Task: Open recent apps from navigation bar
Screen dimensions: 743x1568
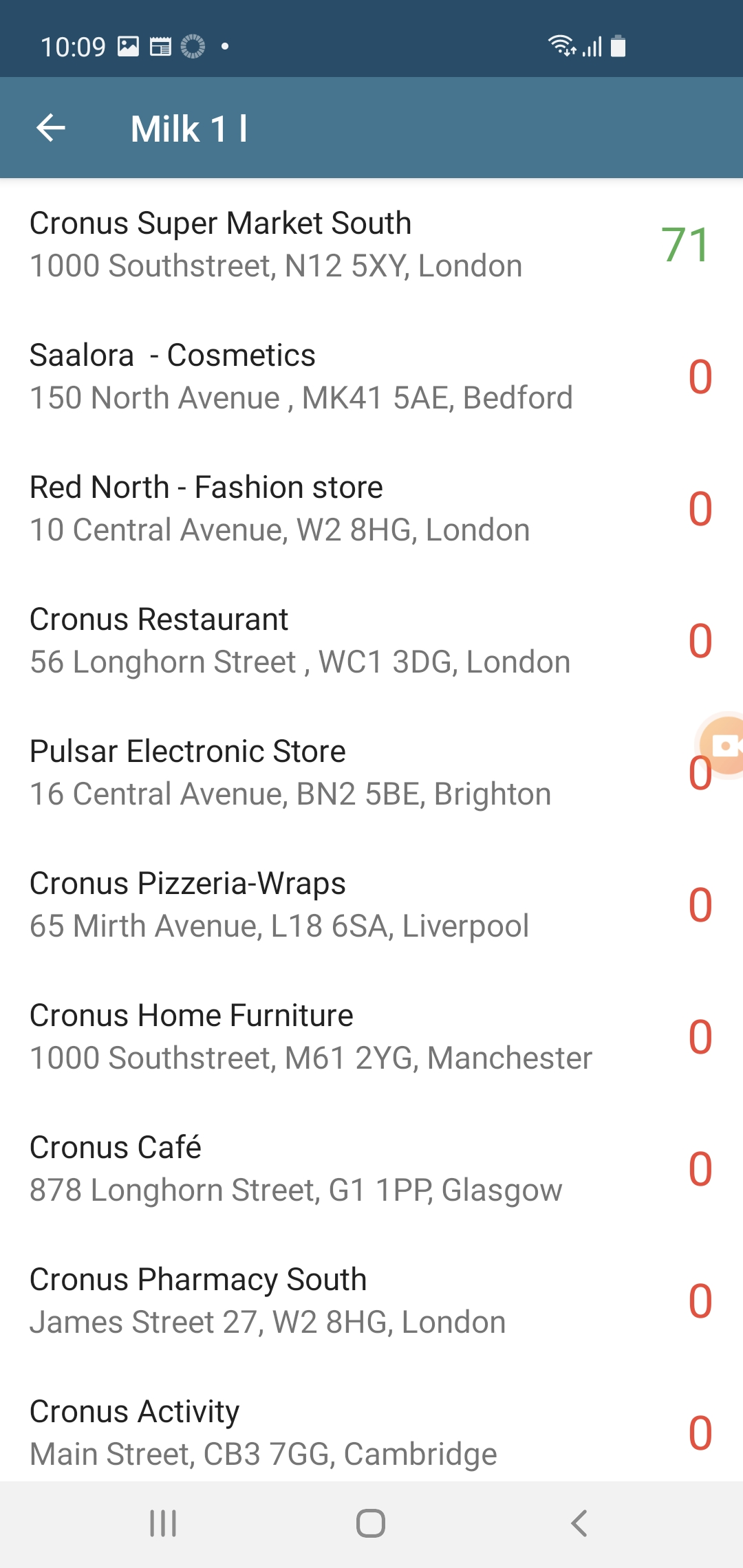Action: pyautogui.click(x=163, y=1523)
